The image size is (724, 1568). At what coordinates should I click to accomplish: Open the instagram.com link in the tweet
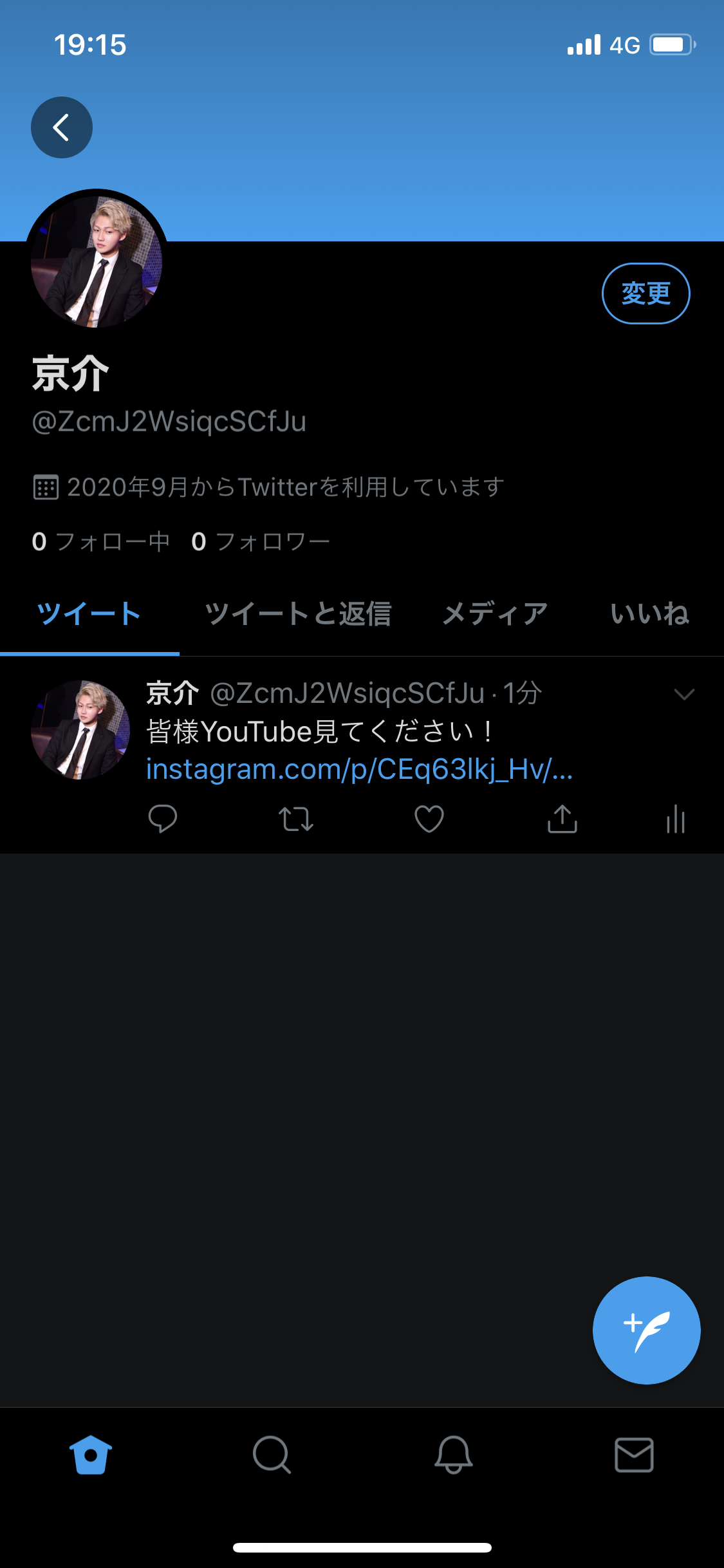359,769
